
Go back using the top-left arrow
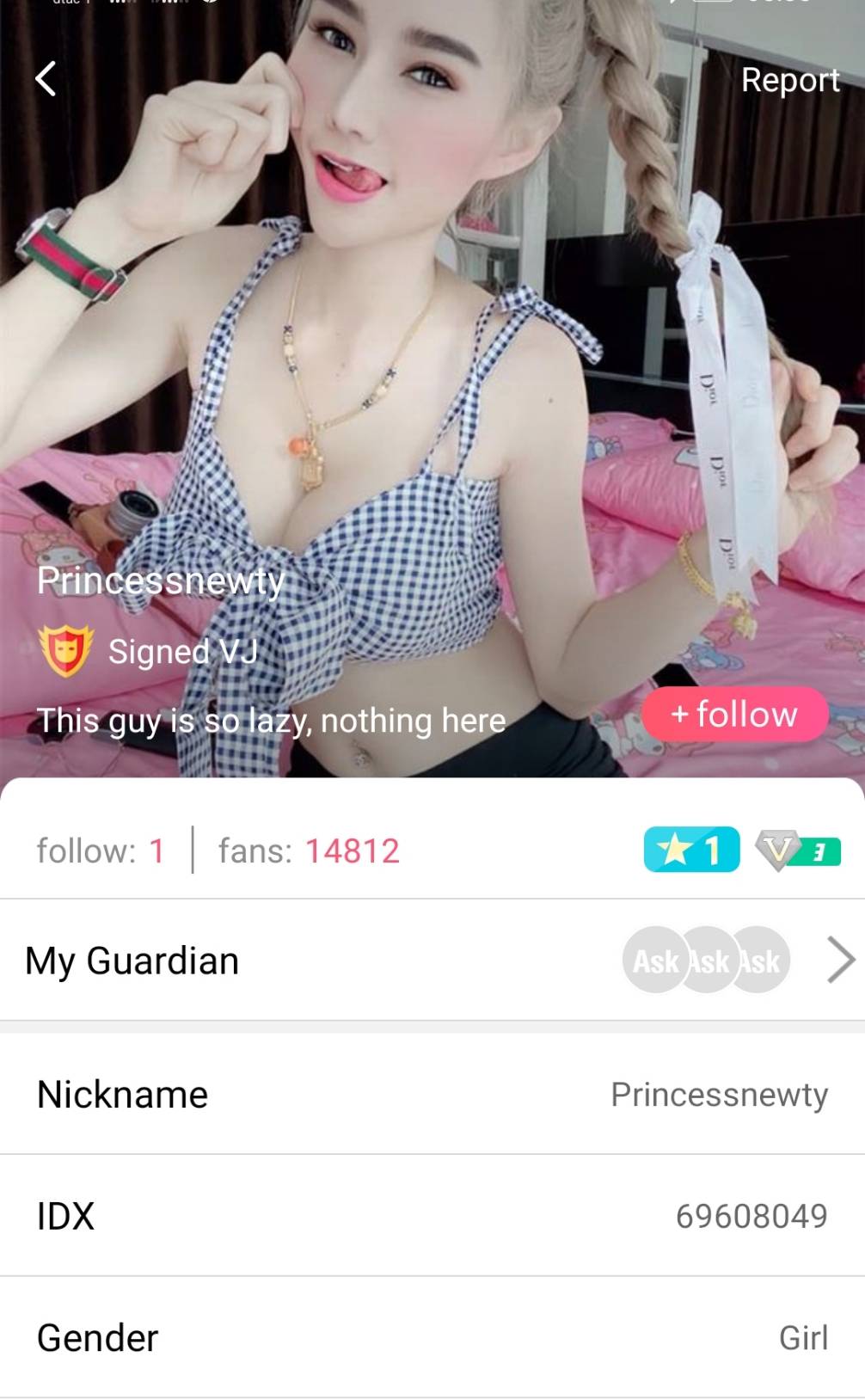(x=46, y=79)
